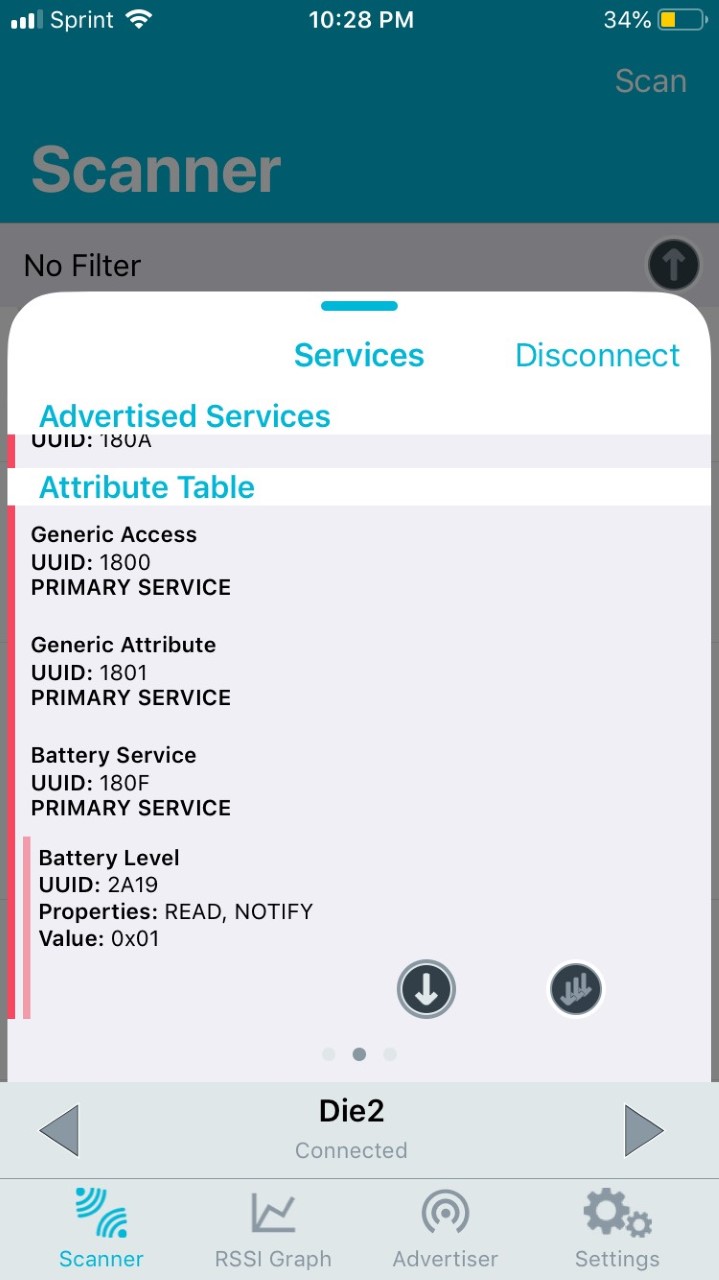The height and width of the screenshot is (1280, 719).
Task: Go to the next device with right arrow
Action: pyautogui.click(x=644, y=1131)
